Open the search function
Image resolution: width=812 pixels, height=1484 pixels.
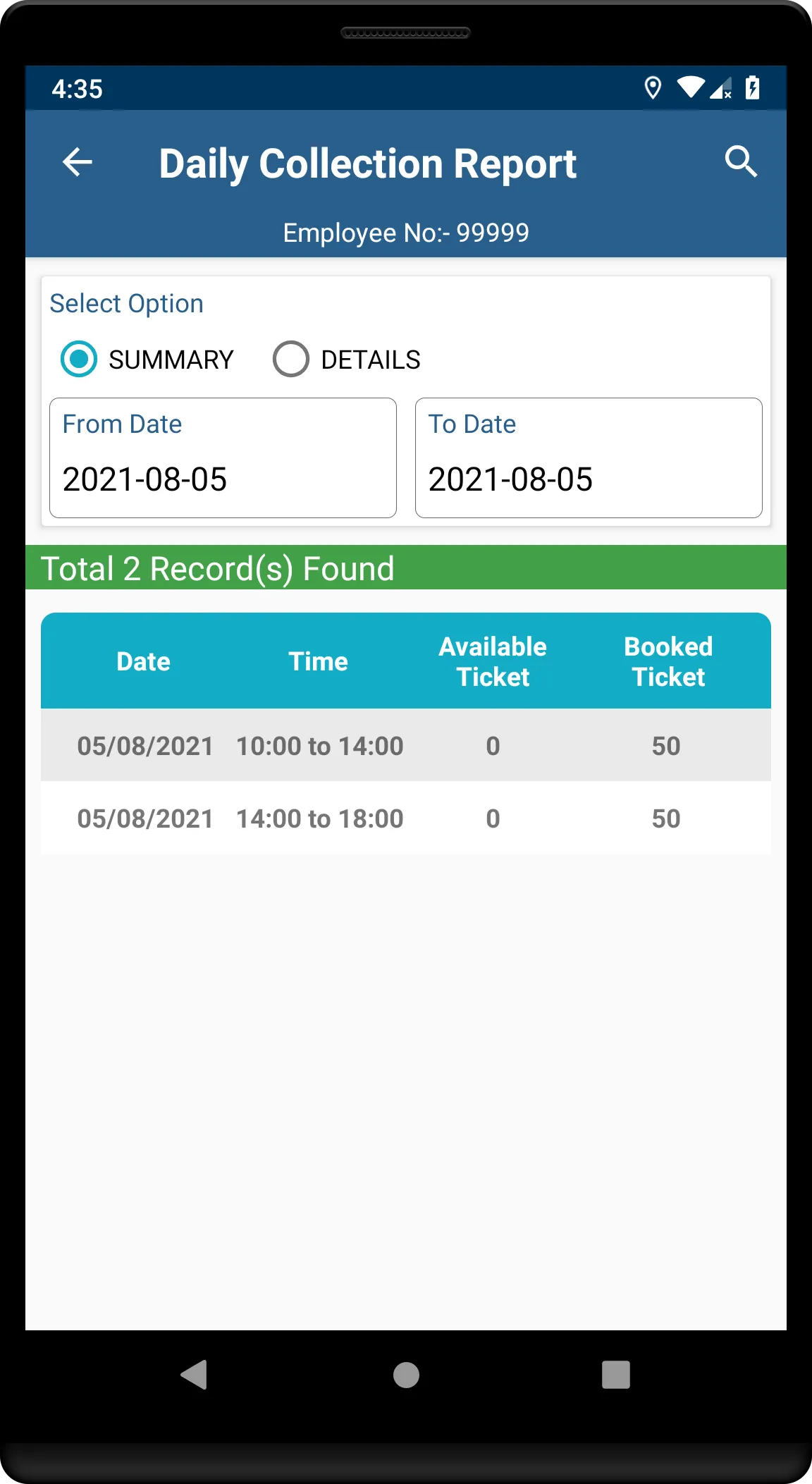741,162
